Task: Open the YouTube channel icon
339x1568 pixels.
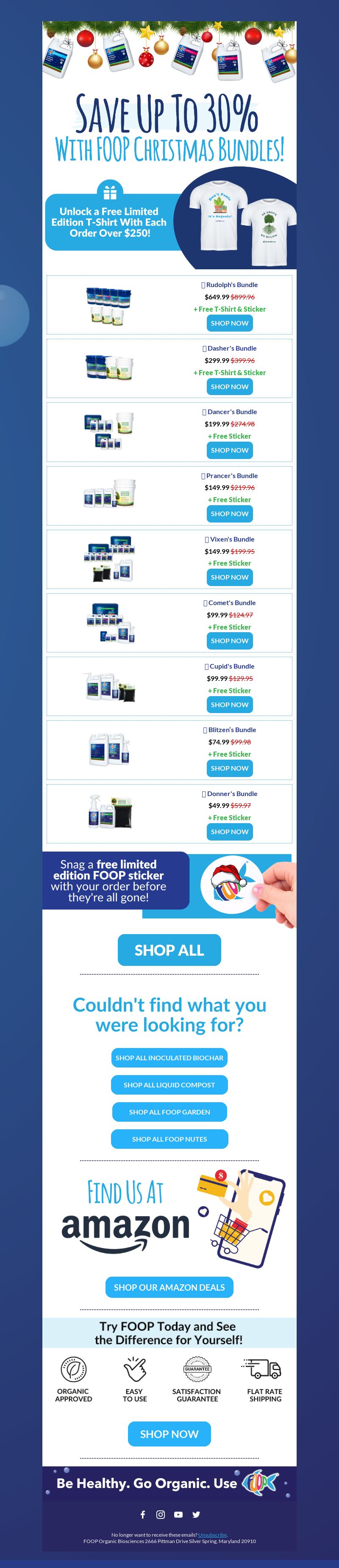Action: [178, 1514]
